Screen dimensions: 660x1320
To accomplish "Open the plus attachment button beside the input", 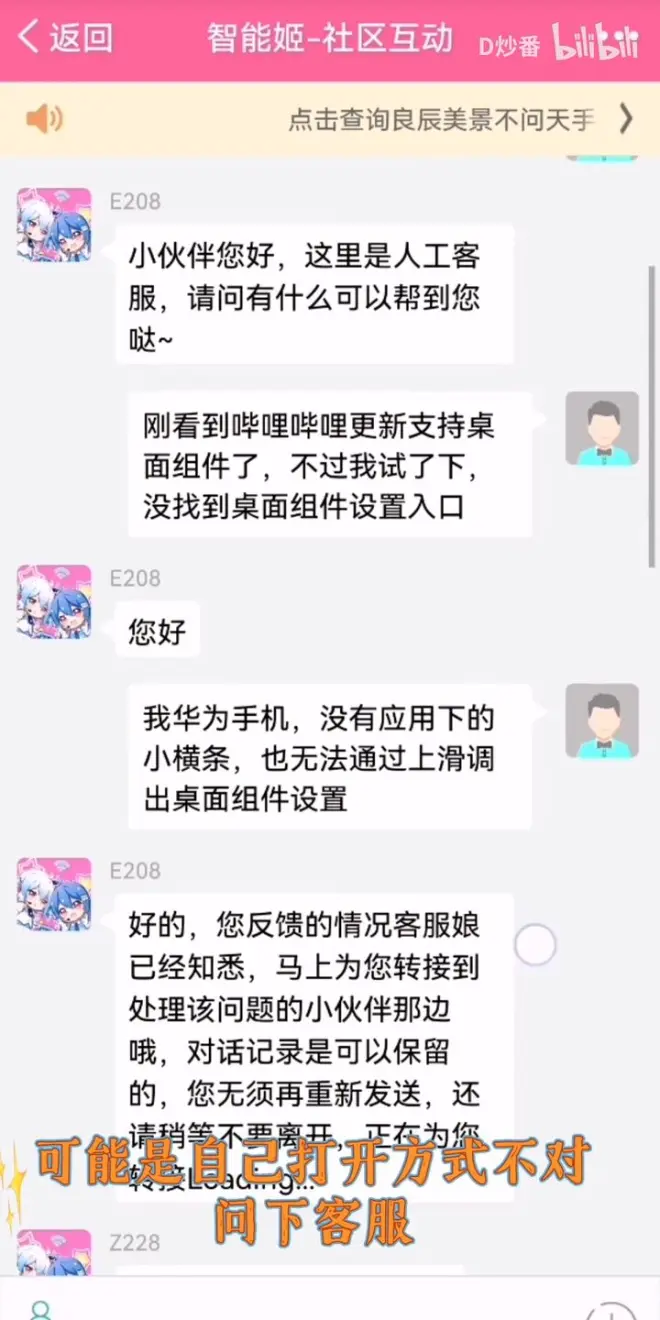I will click(x=609, y=1312).
